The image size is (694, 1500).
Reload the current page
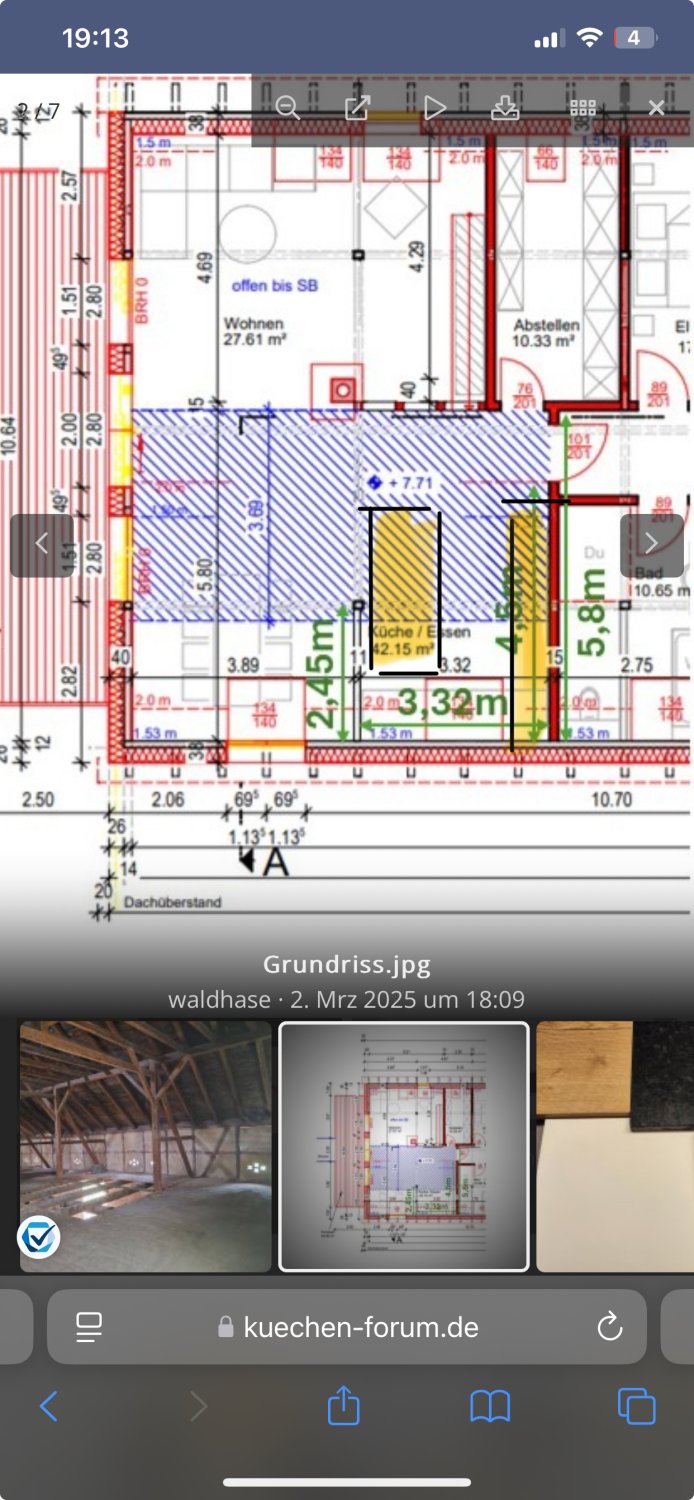(x=609, y=1327)
